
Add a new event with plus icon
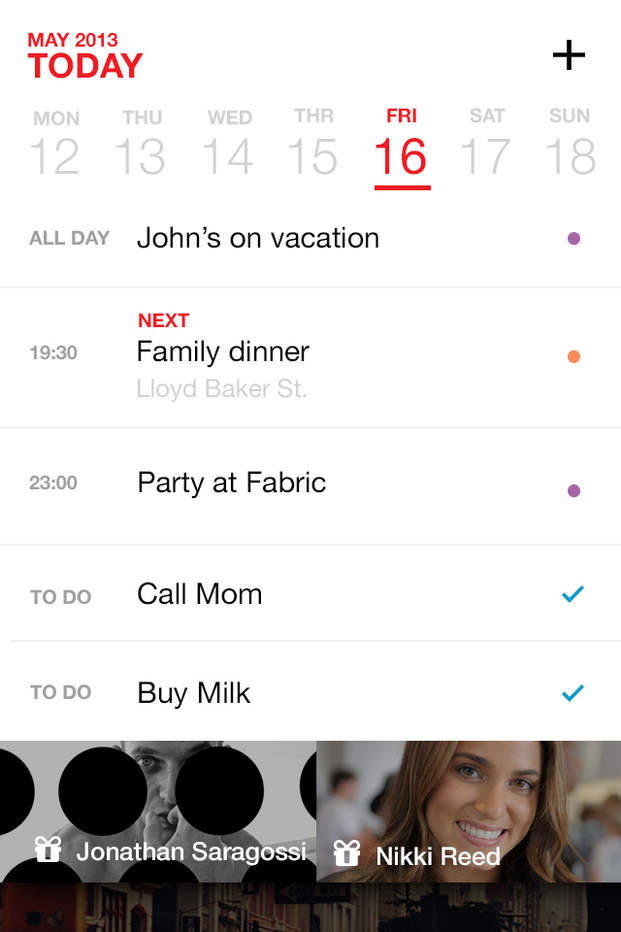click(568, 54)
